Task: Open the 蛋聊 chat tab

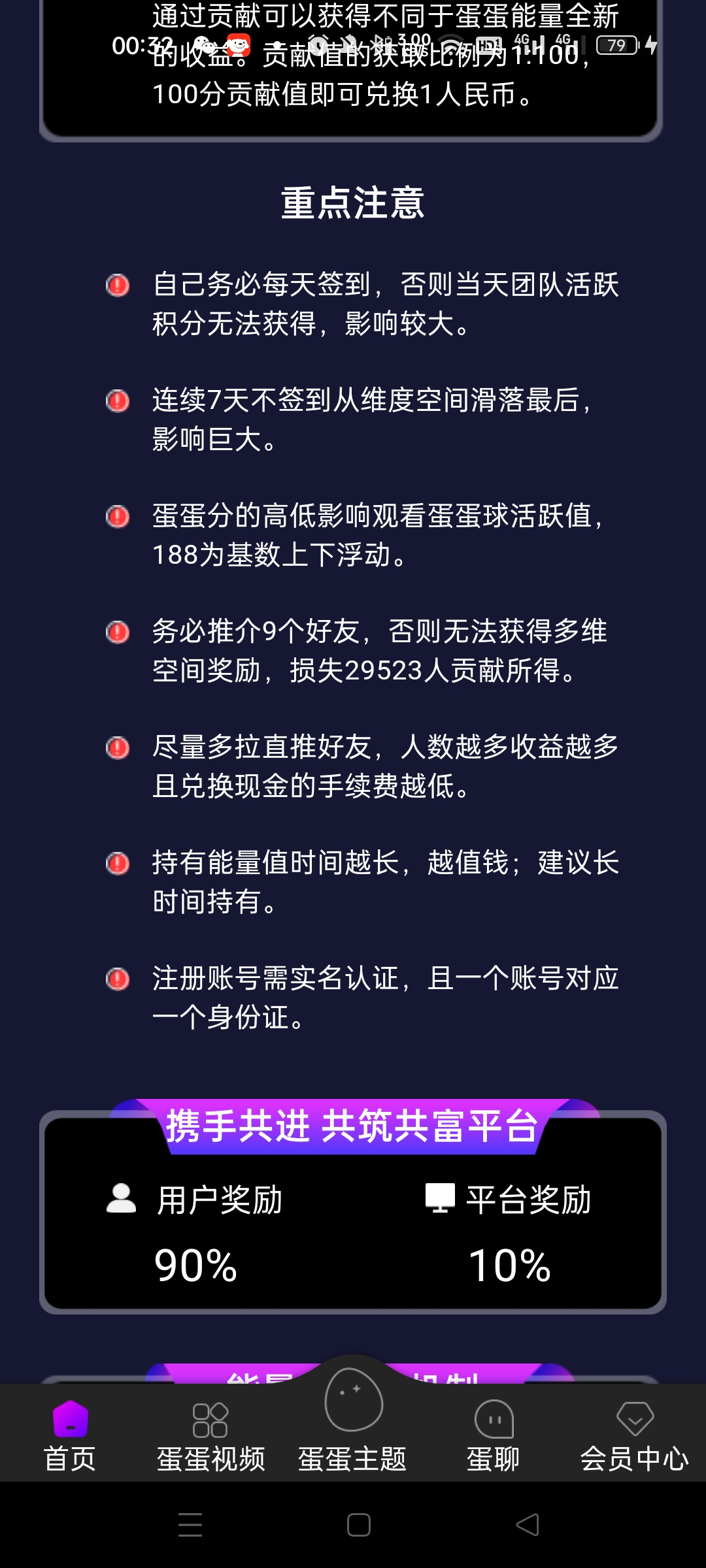Action: 494,1434
